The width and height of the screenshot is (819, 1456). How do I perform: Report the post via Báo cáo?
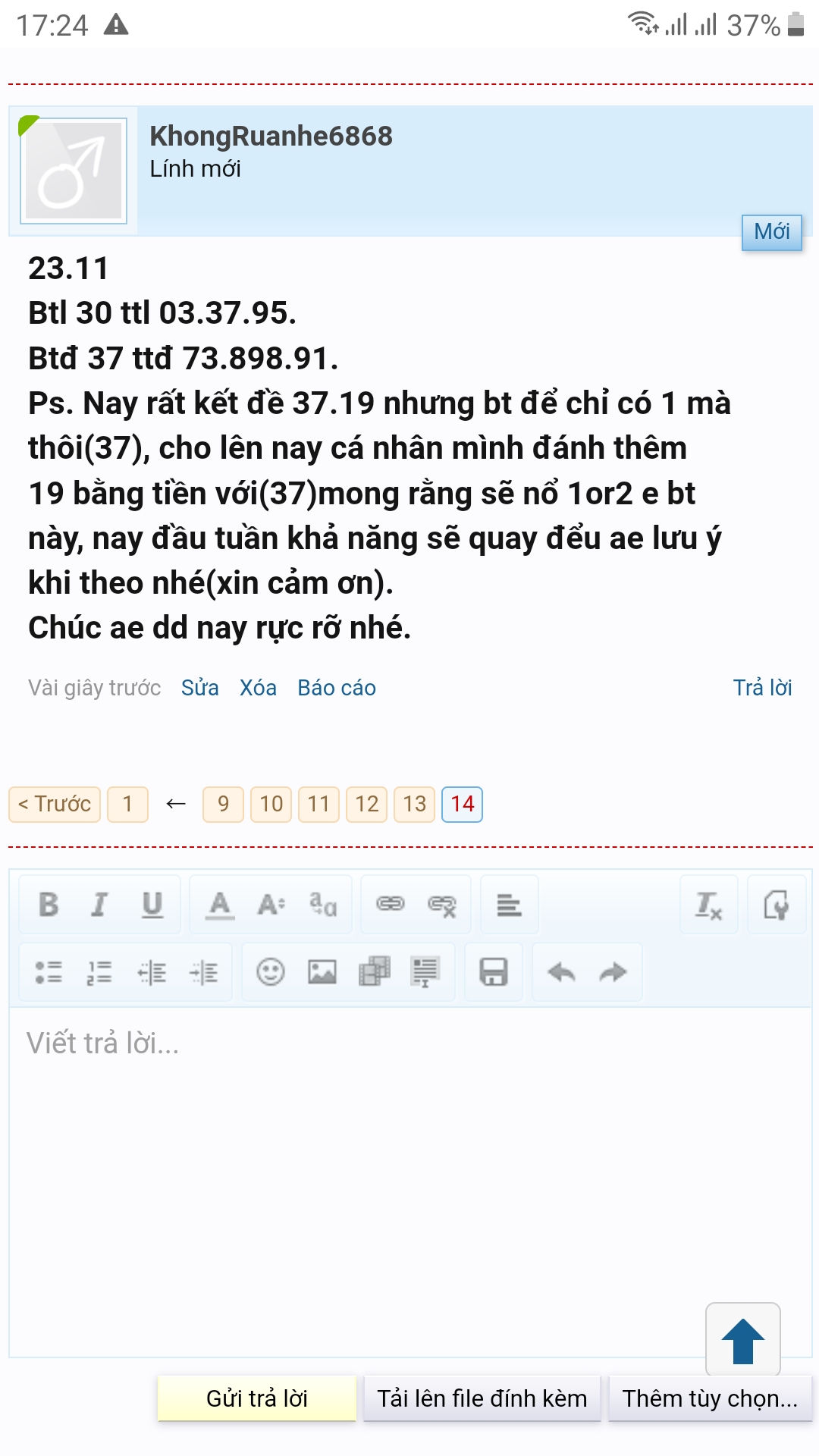337,688
